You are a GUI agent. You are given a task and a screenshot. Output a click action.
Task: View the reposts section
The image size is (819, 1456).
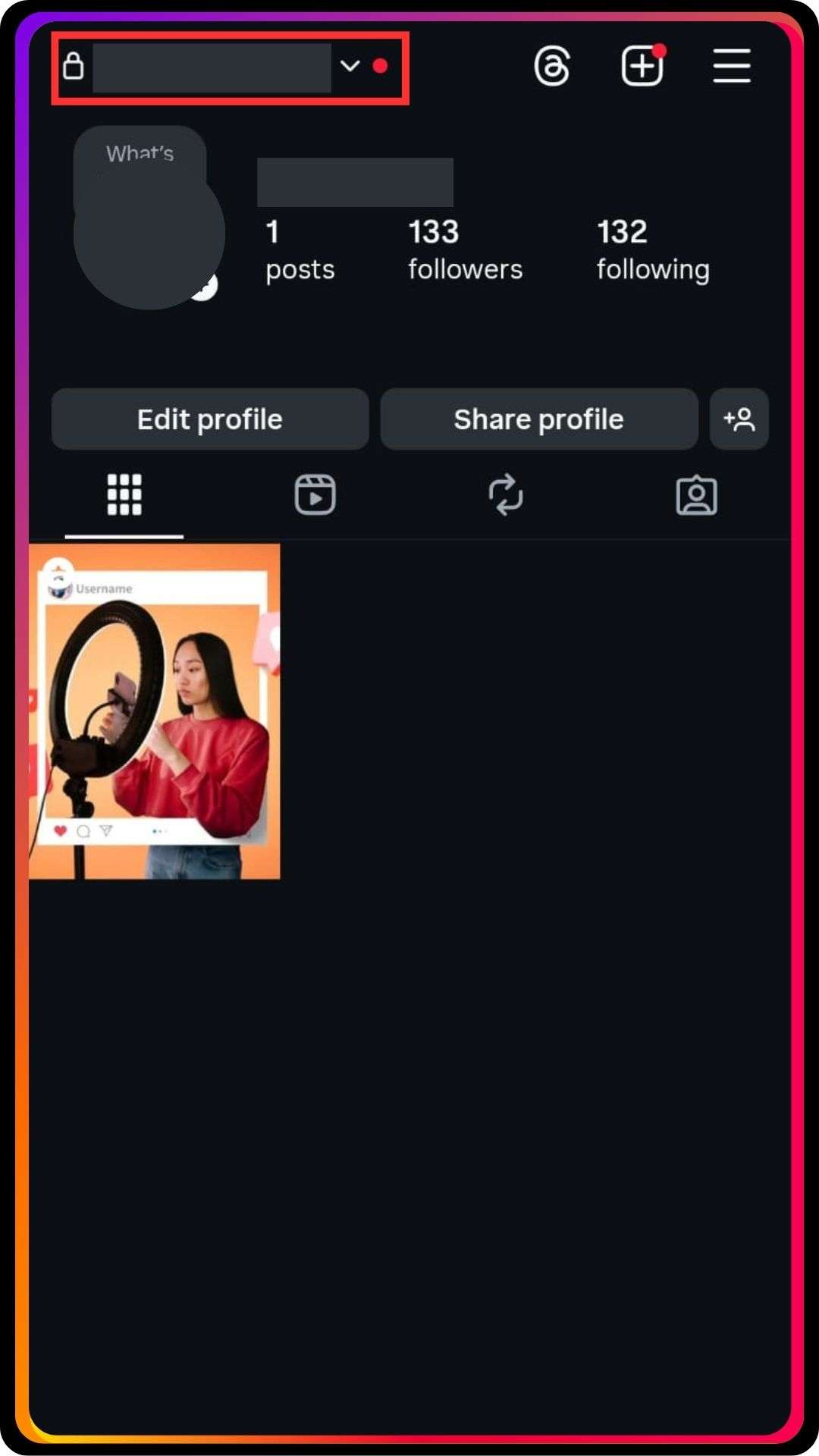[x=506, y=494]
